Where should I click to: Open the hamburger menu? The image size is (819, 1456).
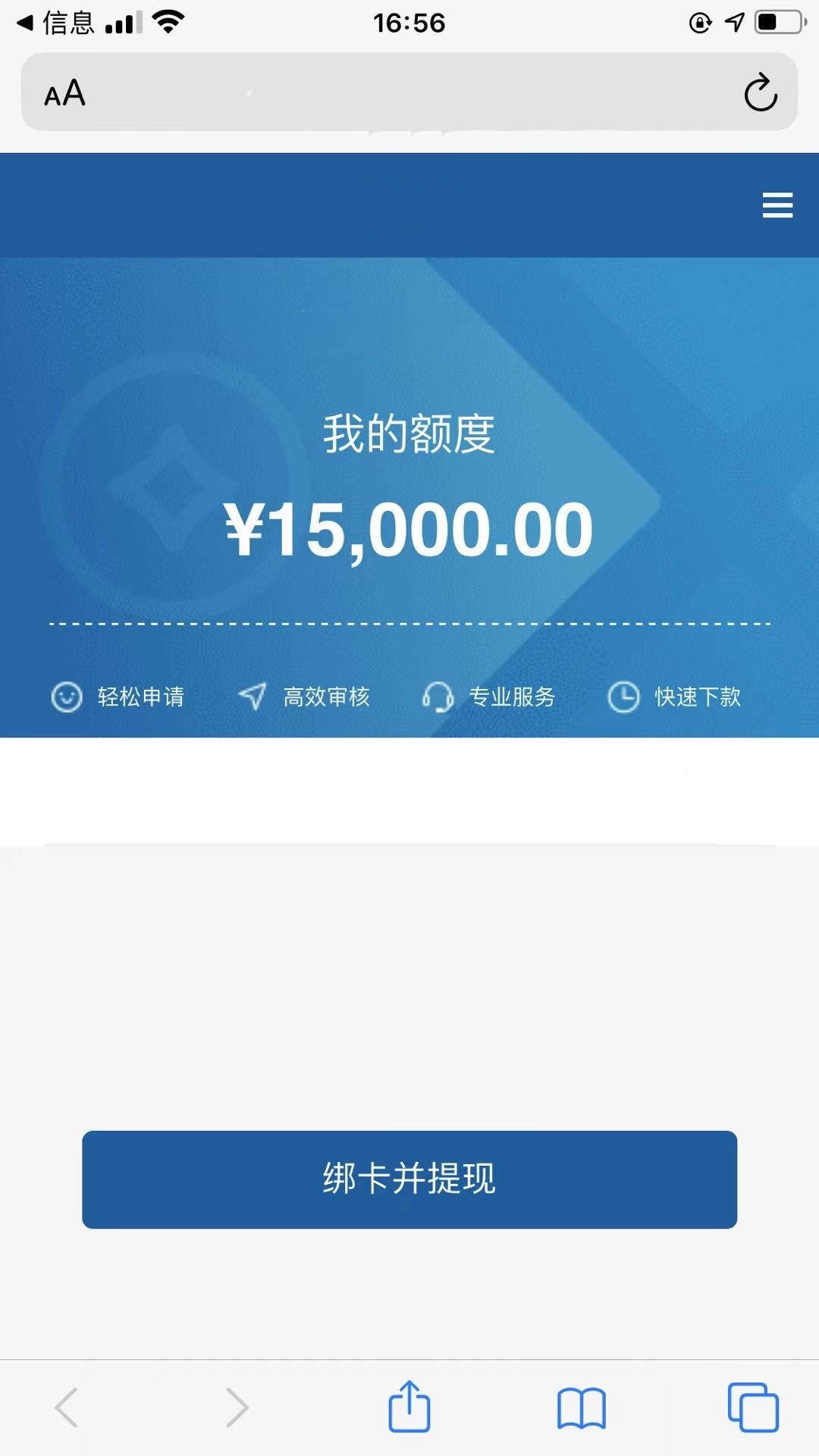coord(777,205)
